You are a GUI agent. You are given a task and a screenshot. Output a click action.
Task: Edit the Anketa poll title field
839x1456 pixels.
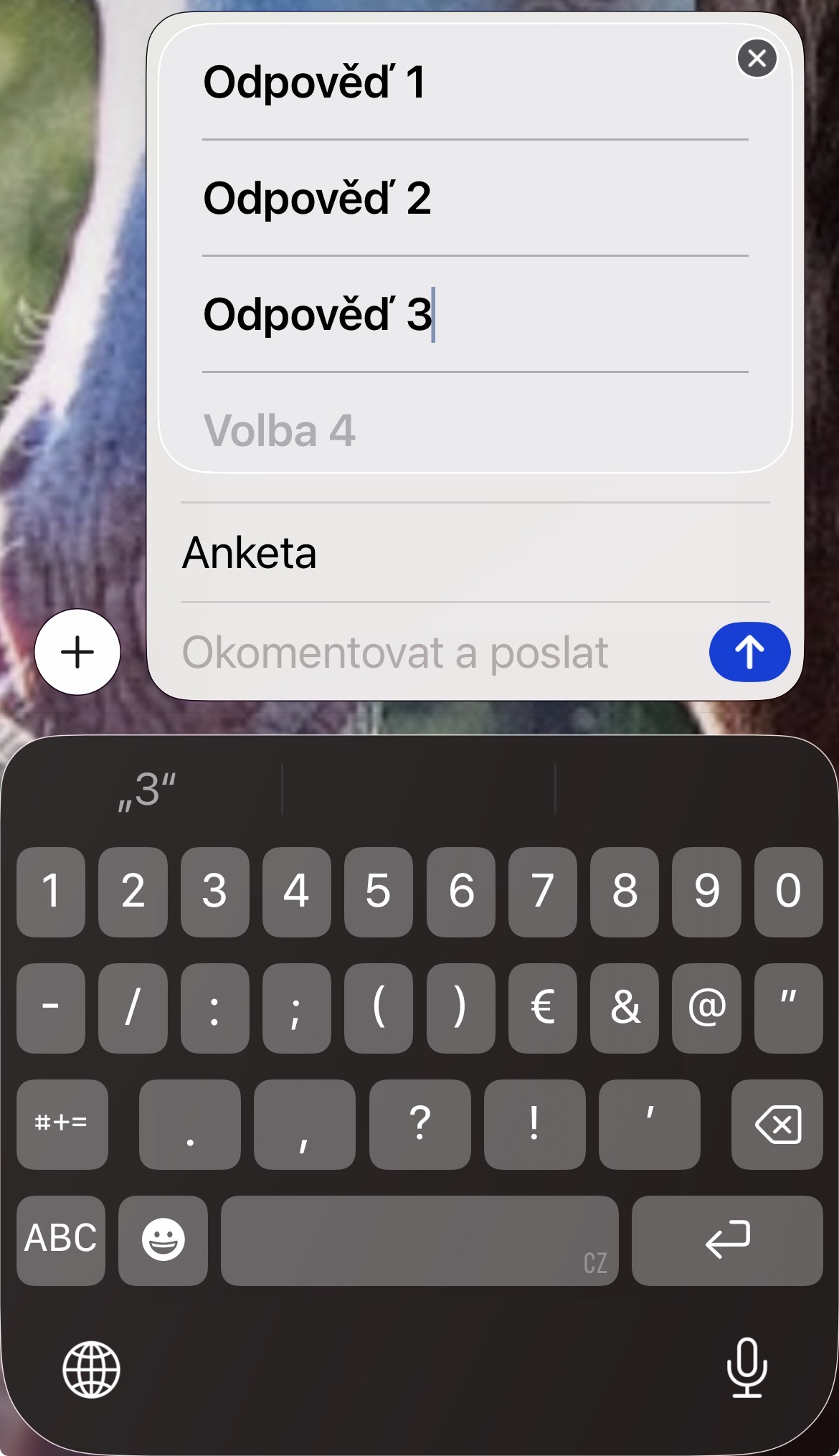coord(473,553)
